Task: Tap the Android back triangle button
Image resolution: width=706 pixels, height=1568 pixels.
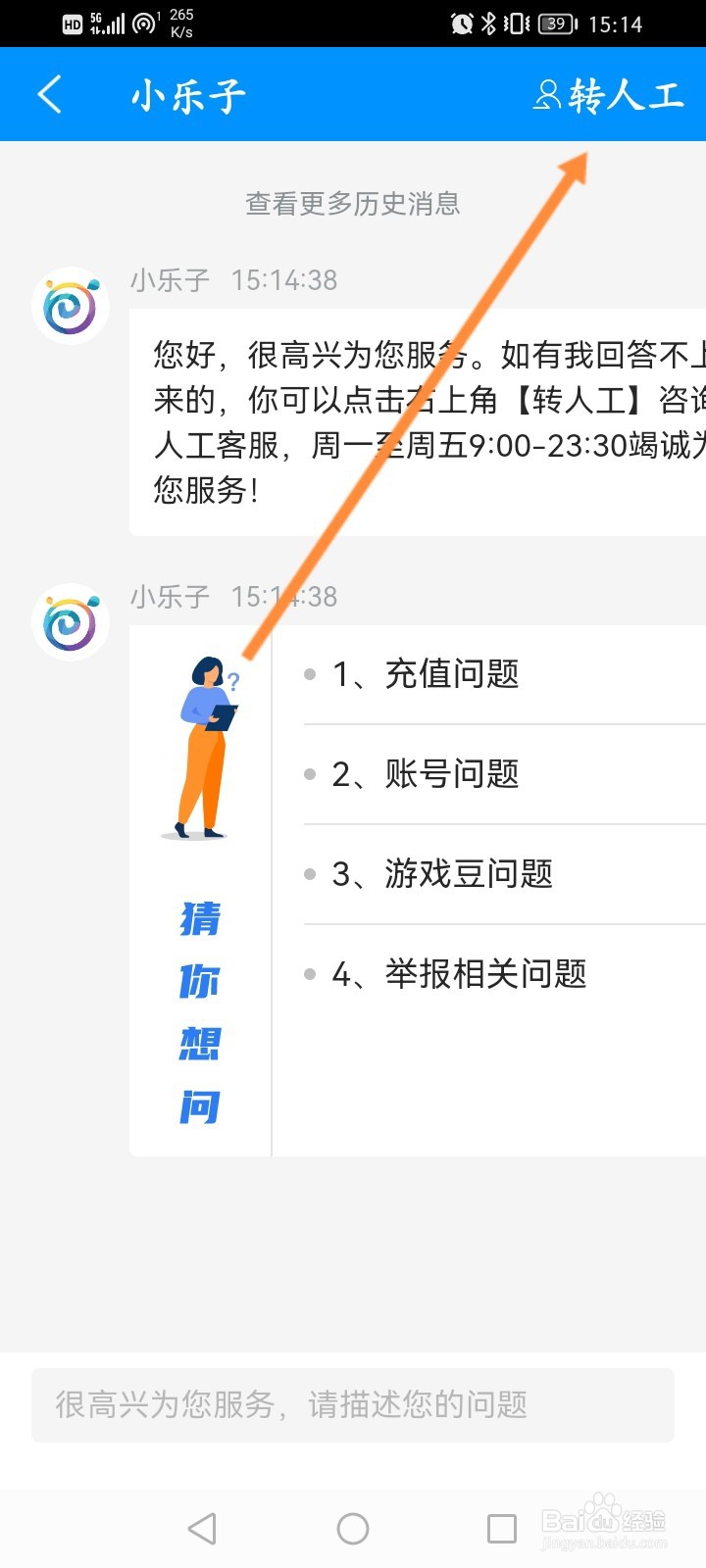Action: (203, 1527)
